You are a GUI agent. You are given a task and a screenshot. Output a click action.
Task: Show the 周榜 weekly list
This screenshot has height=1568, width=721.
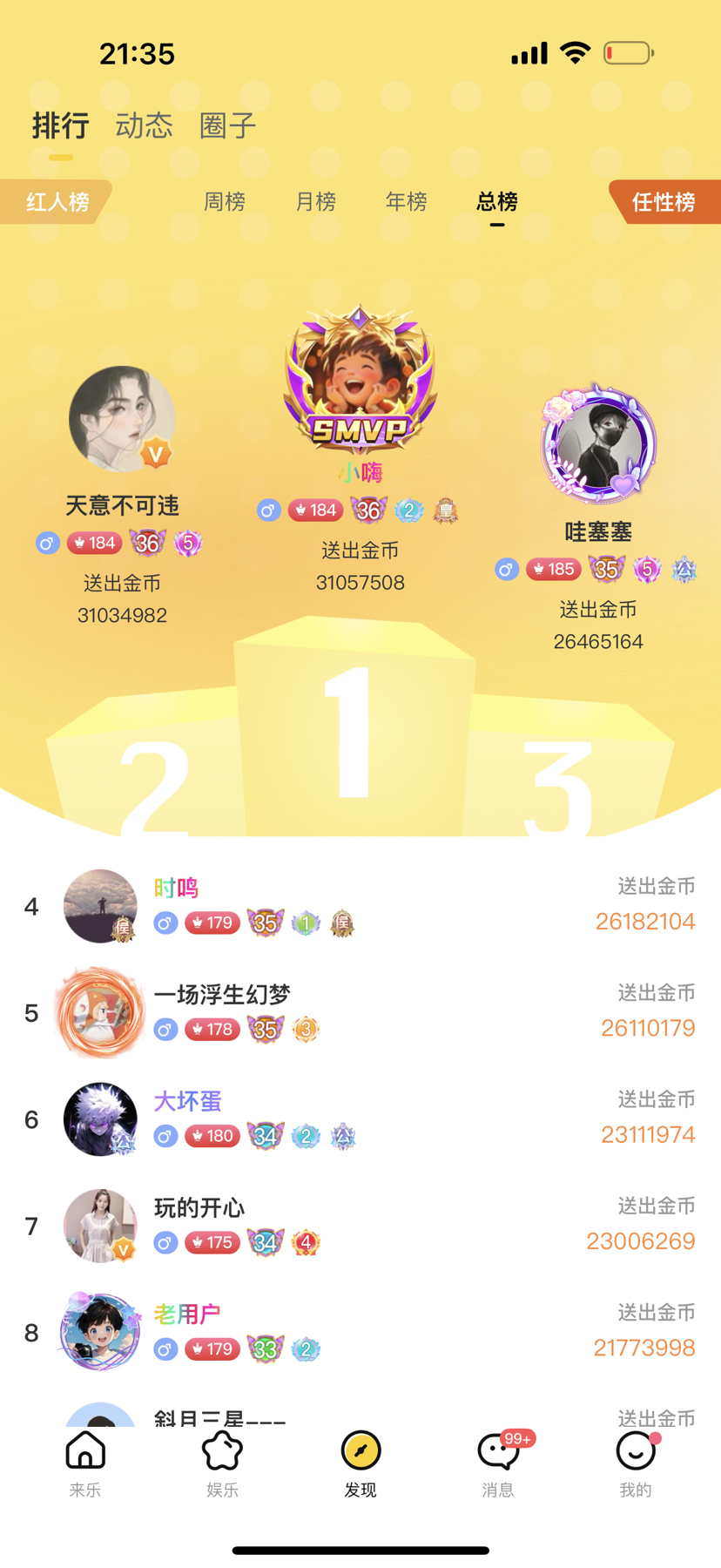coord(224,202)
